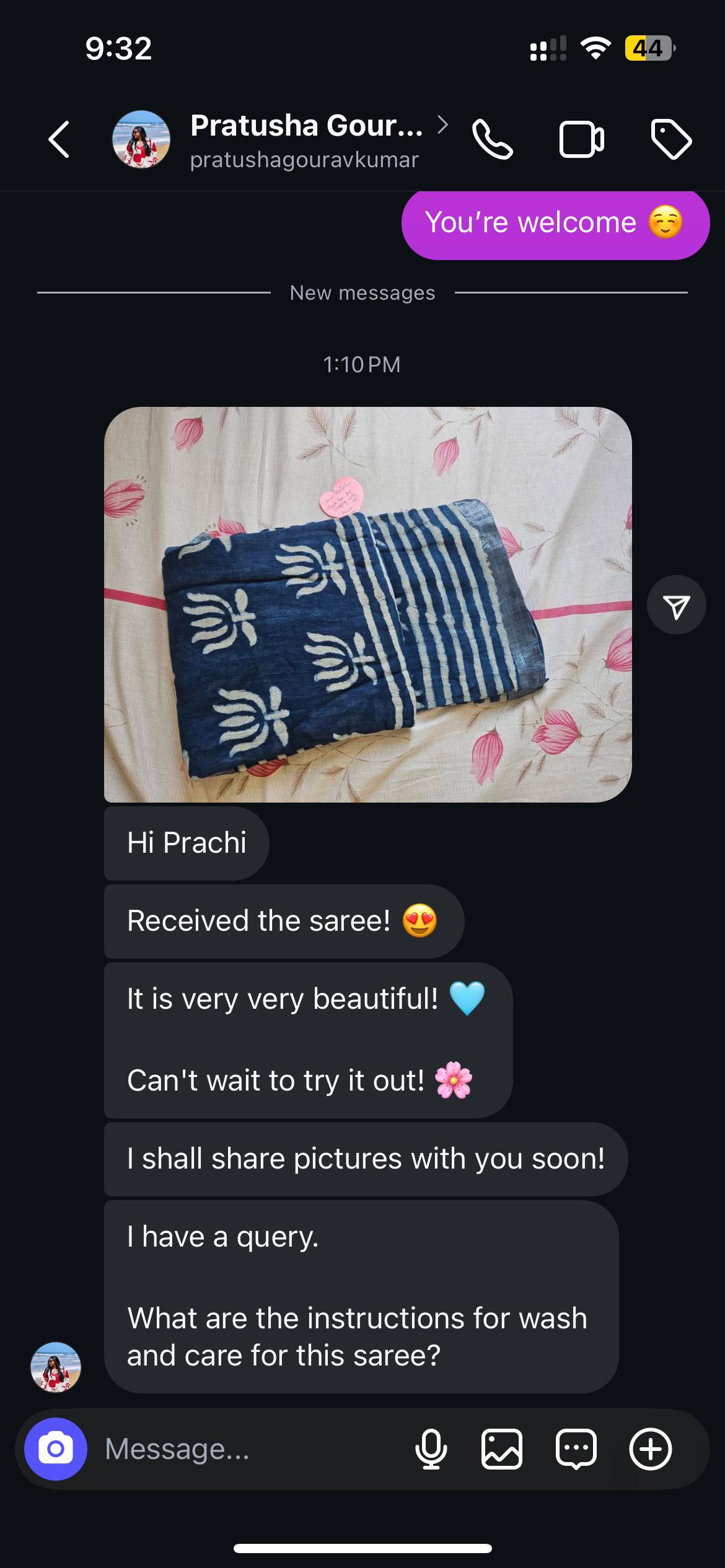
Task: Forward the saree photo via share icon
Action: tap(676, 606)
